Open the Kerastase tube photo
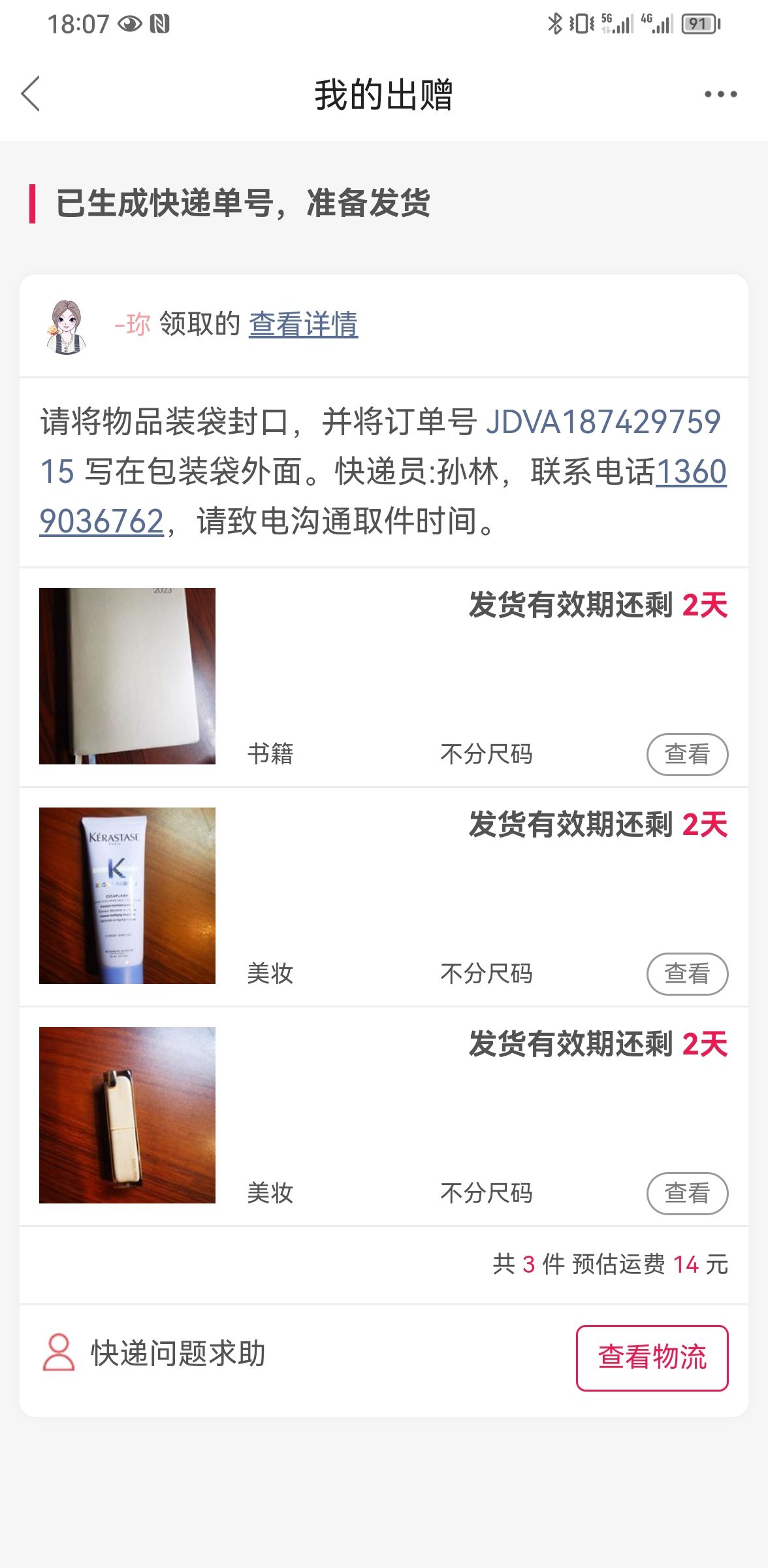 127,896
